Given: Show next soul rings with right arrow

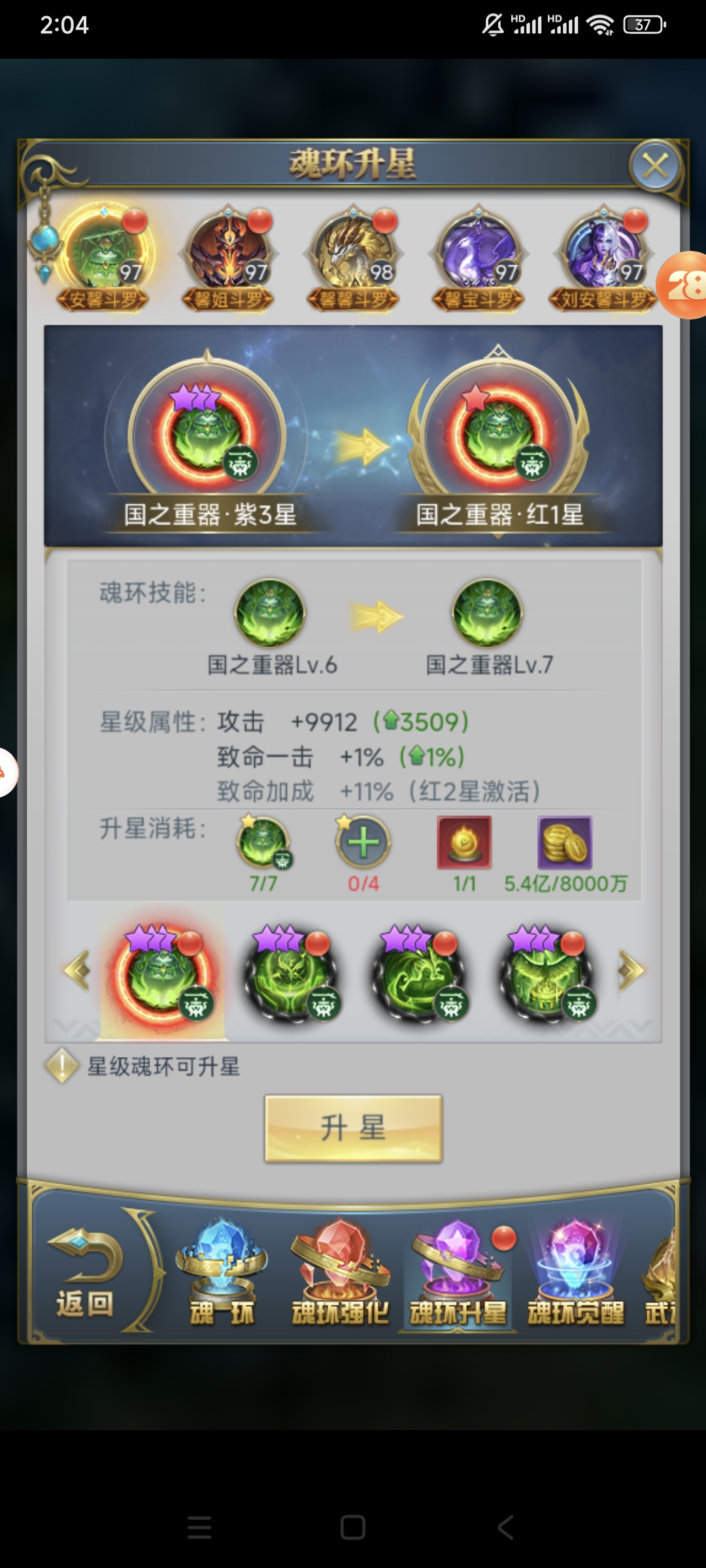Looking at the screenshot, I should pyautogui.click(x=631, y=970).
